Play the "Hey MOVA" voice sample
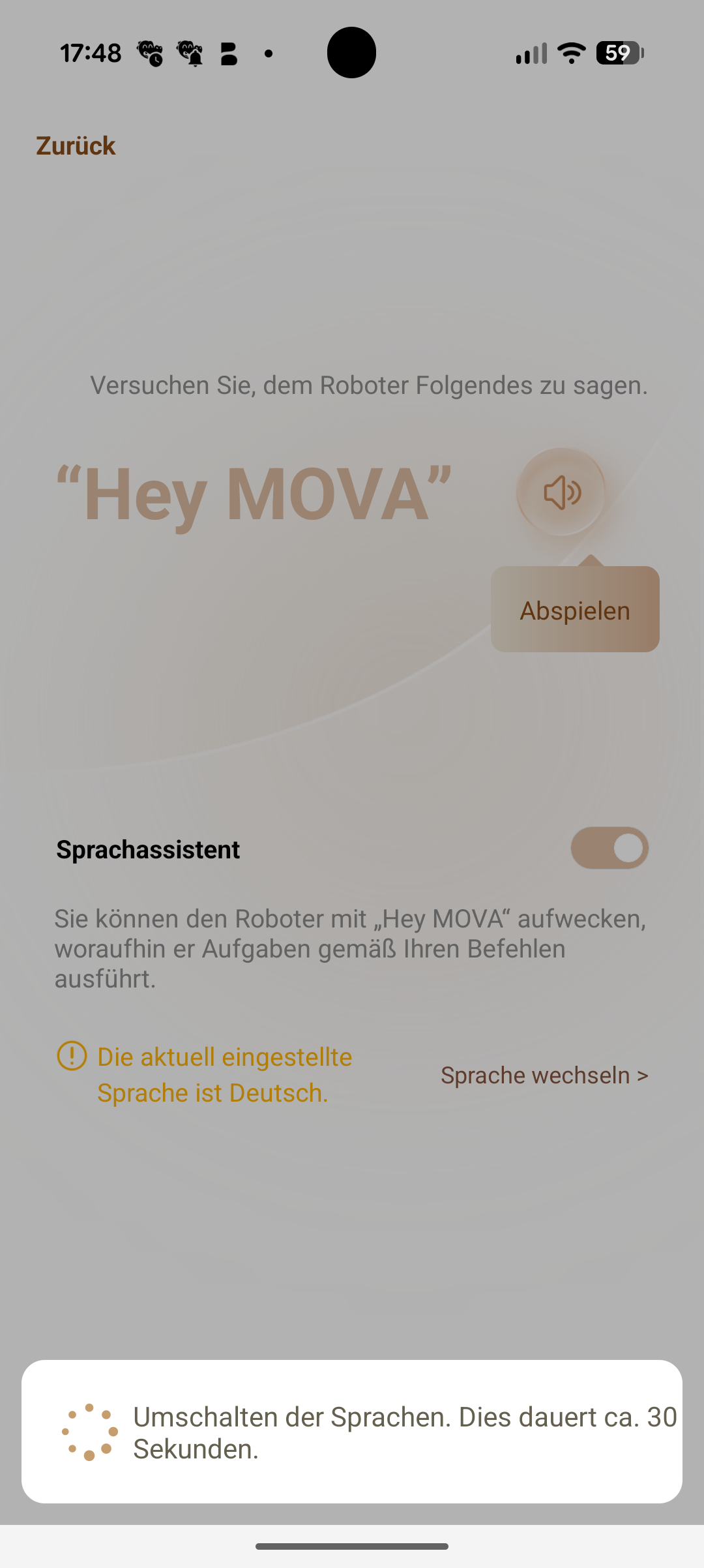704x1568 pixels. (561, 492)
